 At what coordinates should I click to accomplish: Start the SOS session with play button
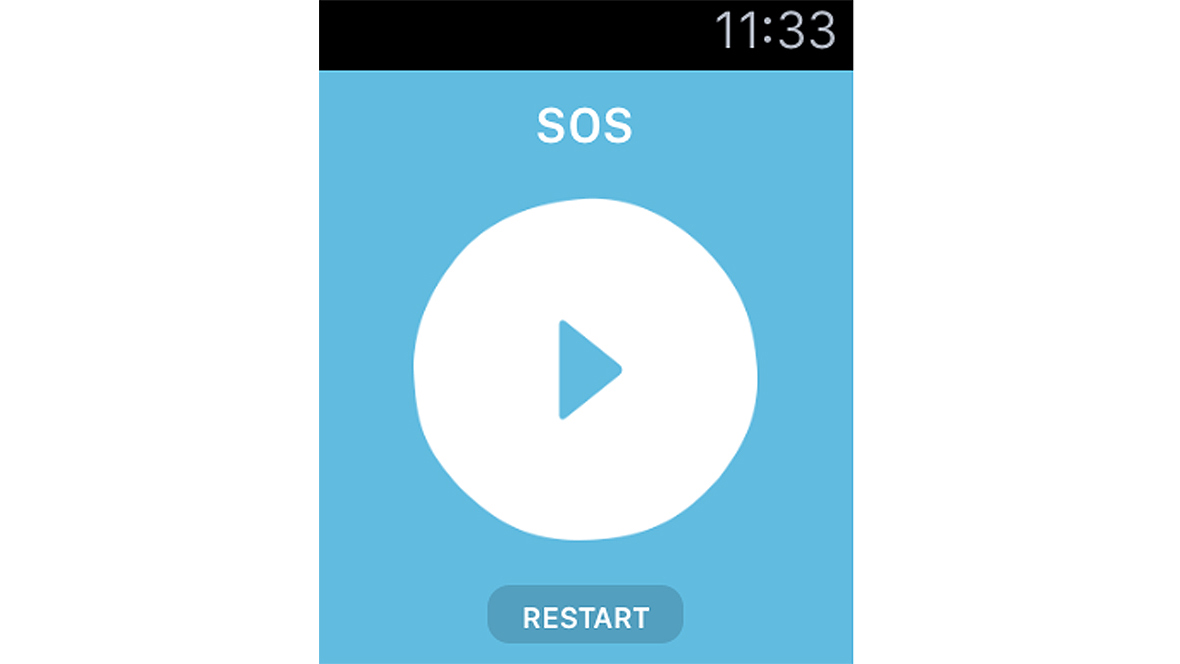click(586, 369)
